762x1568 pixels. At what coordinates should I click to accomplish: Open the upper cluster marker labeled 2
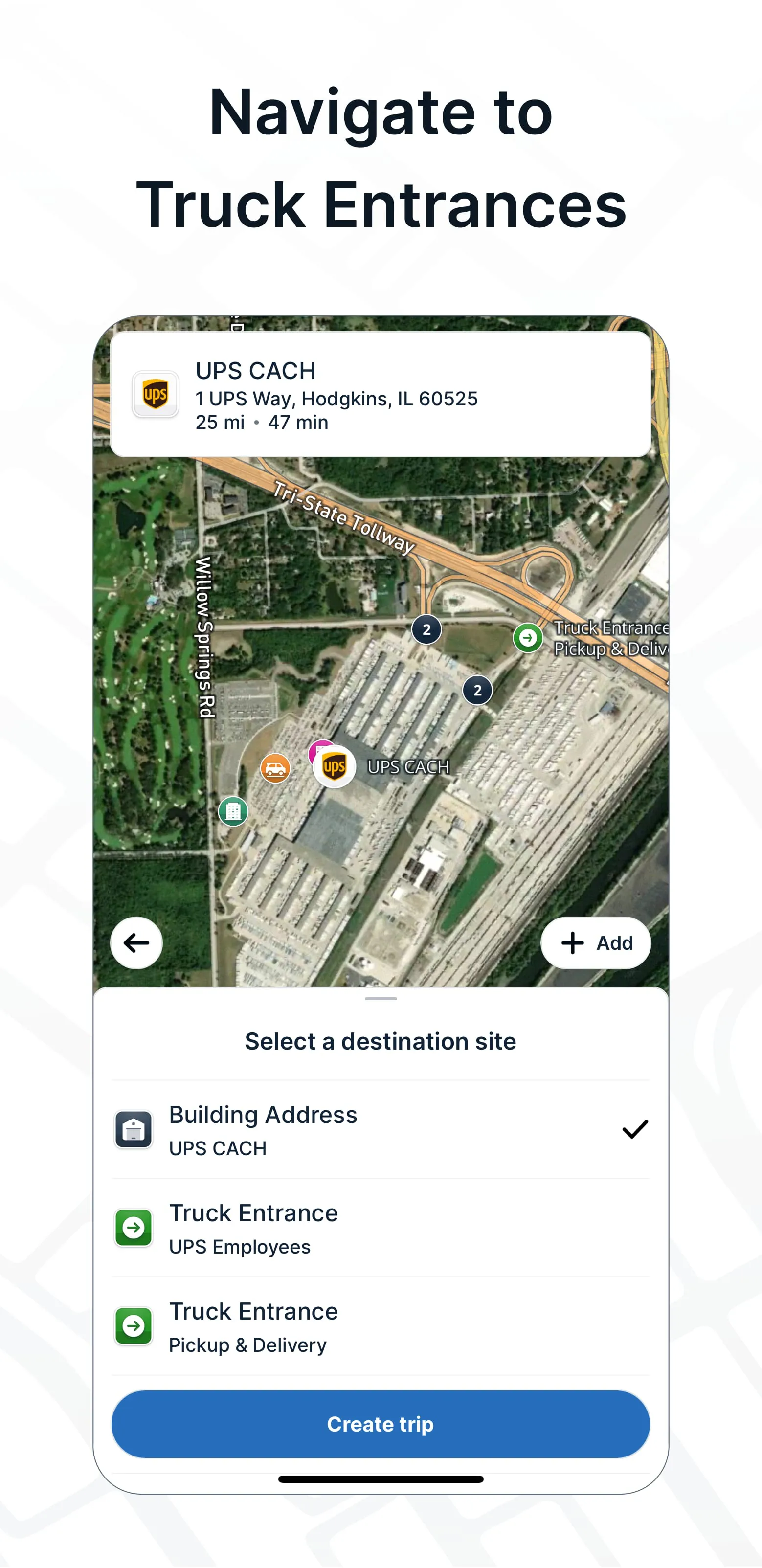point(426,630)
